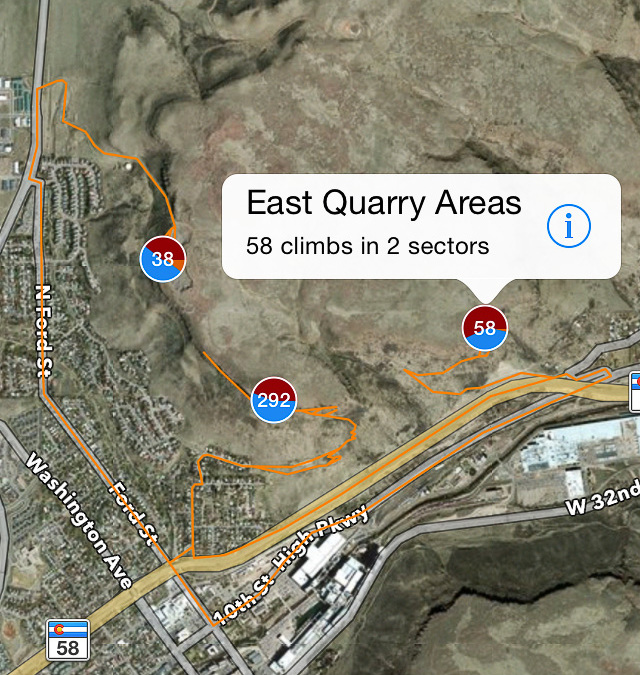Image resolution: width=640 pixels, height=675 pixels.
Task: Select the map marker labeled 38
Action: 163,259
